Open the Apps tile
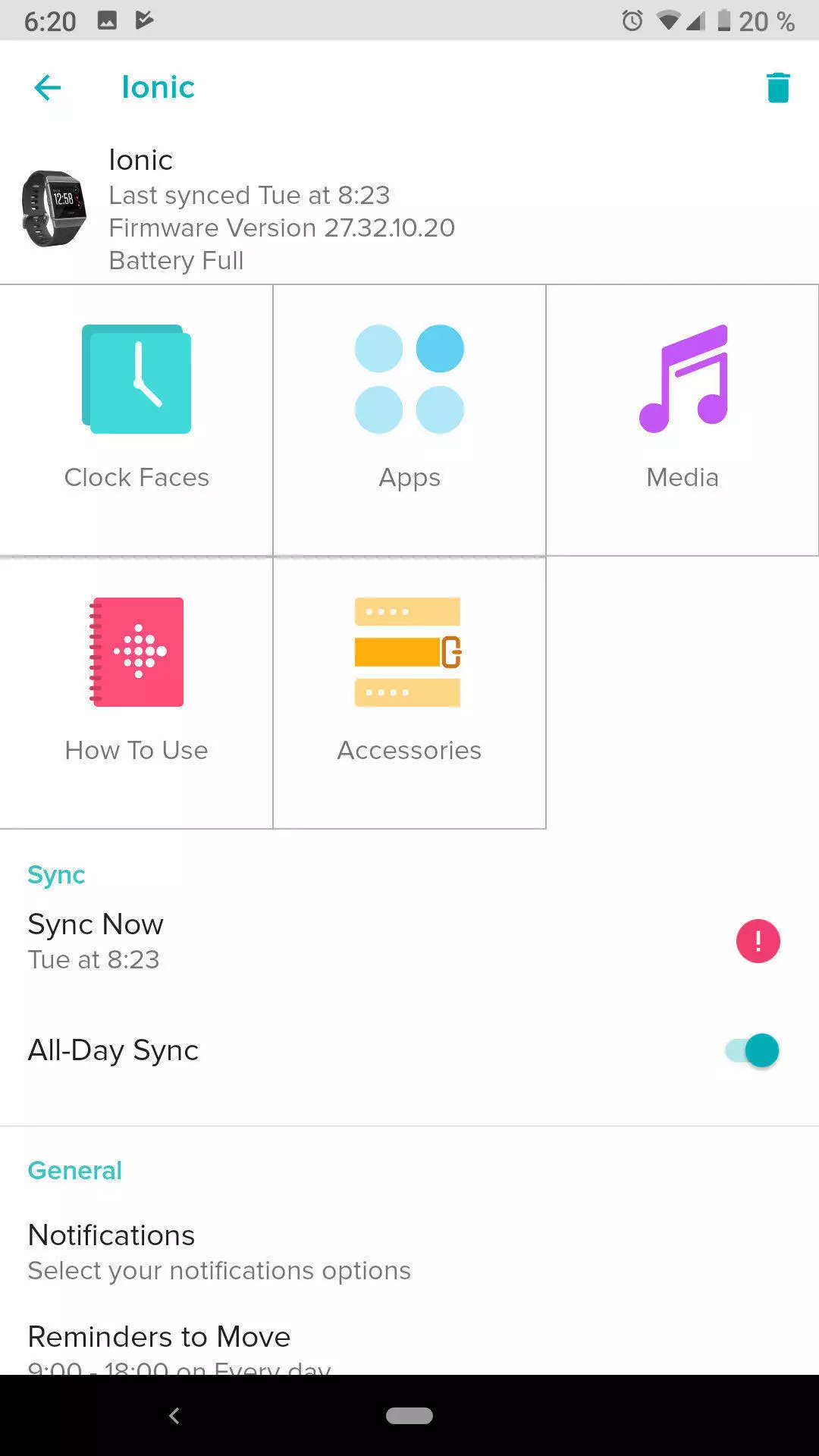 click(409, 420)
